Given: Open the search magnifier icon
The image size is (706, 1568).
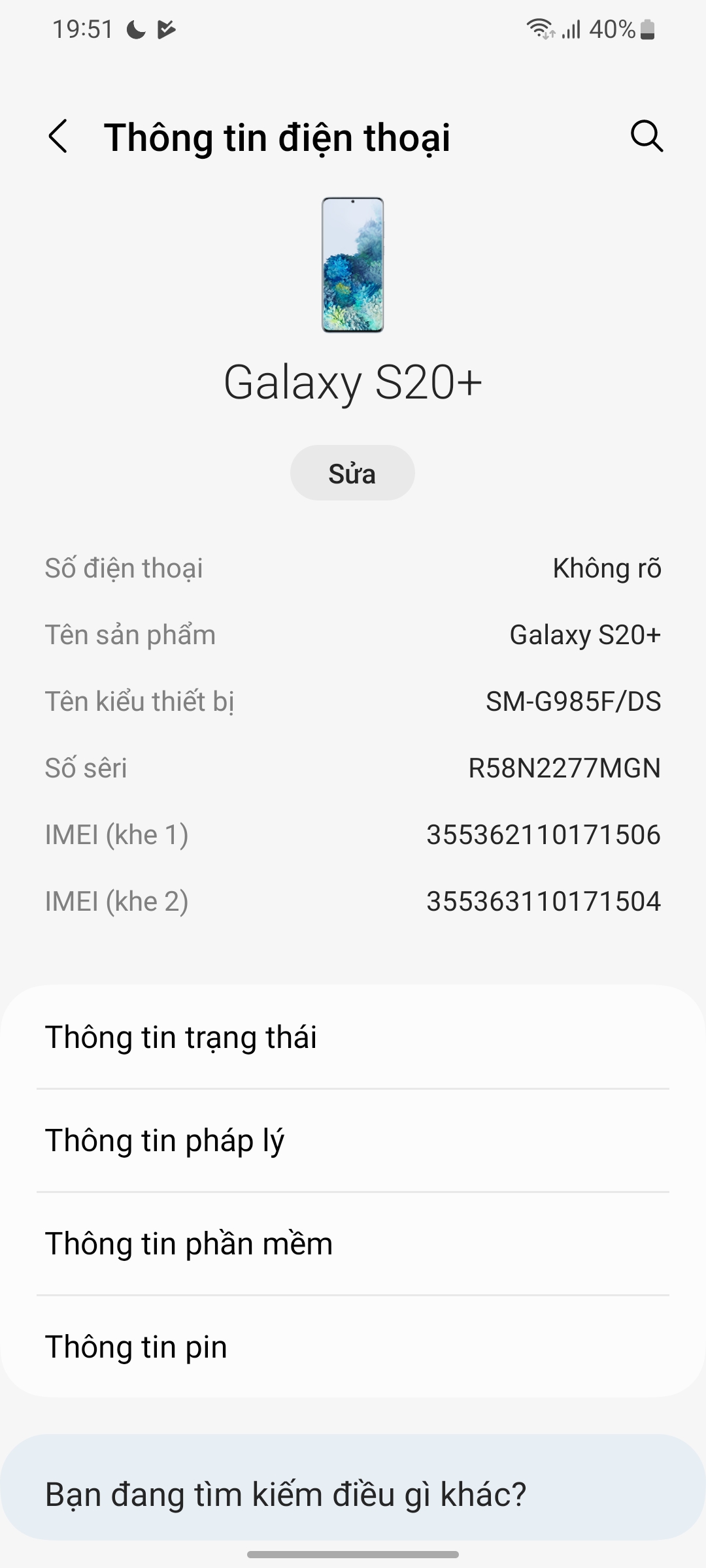Looking at the screenshot, I should [647, 137].
